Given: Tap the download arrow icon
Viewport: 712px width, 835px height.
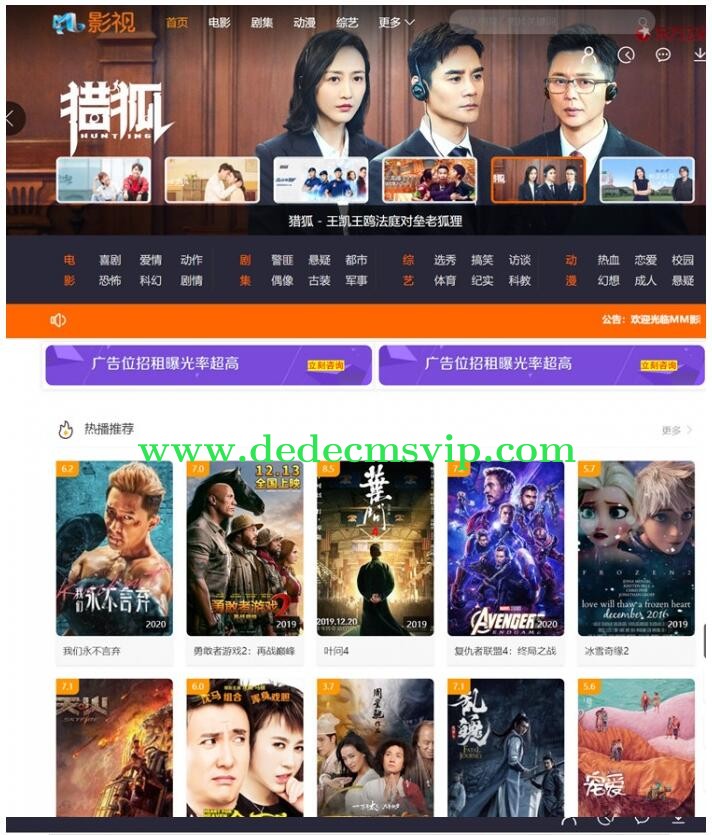Looking at the screenshot, I should pos(700,55).
